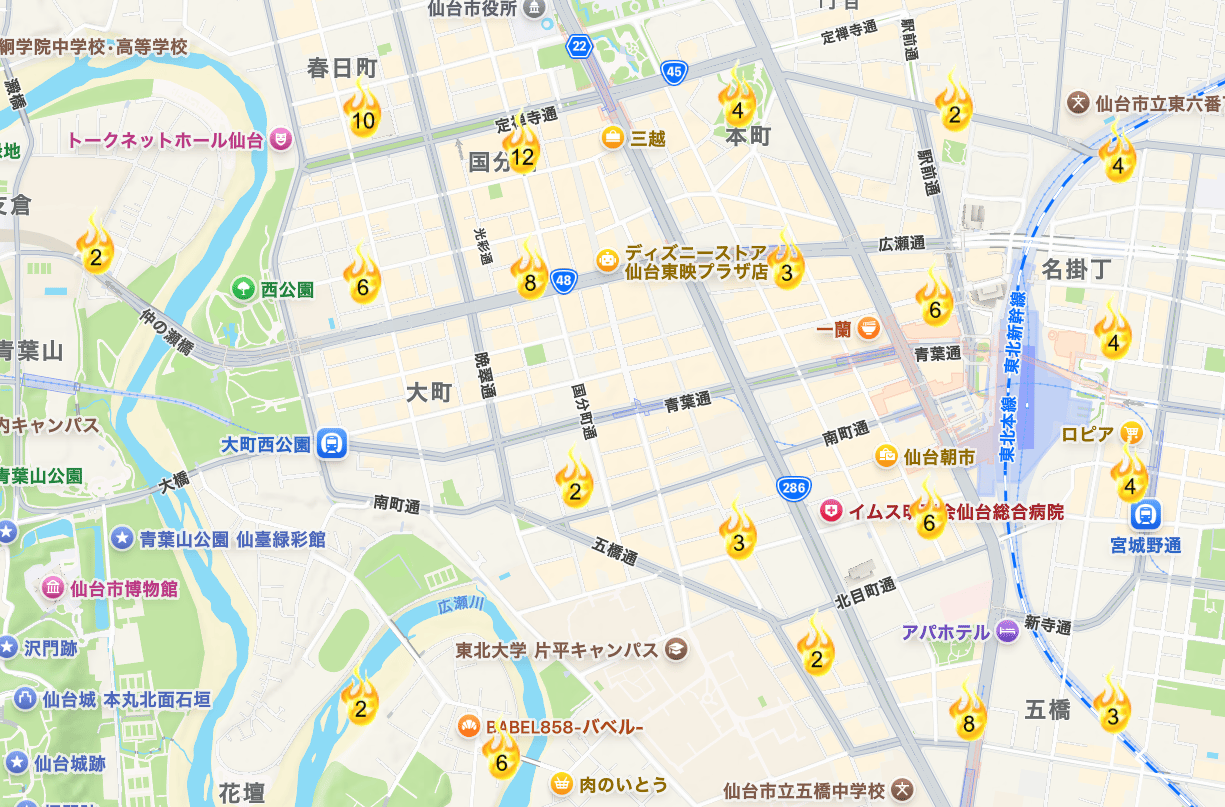
Task: Select the 青葉山公園 仙臺緑彩館 pin
Action: [x=122, y=539]
